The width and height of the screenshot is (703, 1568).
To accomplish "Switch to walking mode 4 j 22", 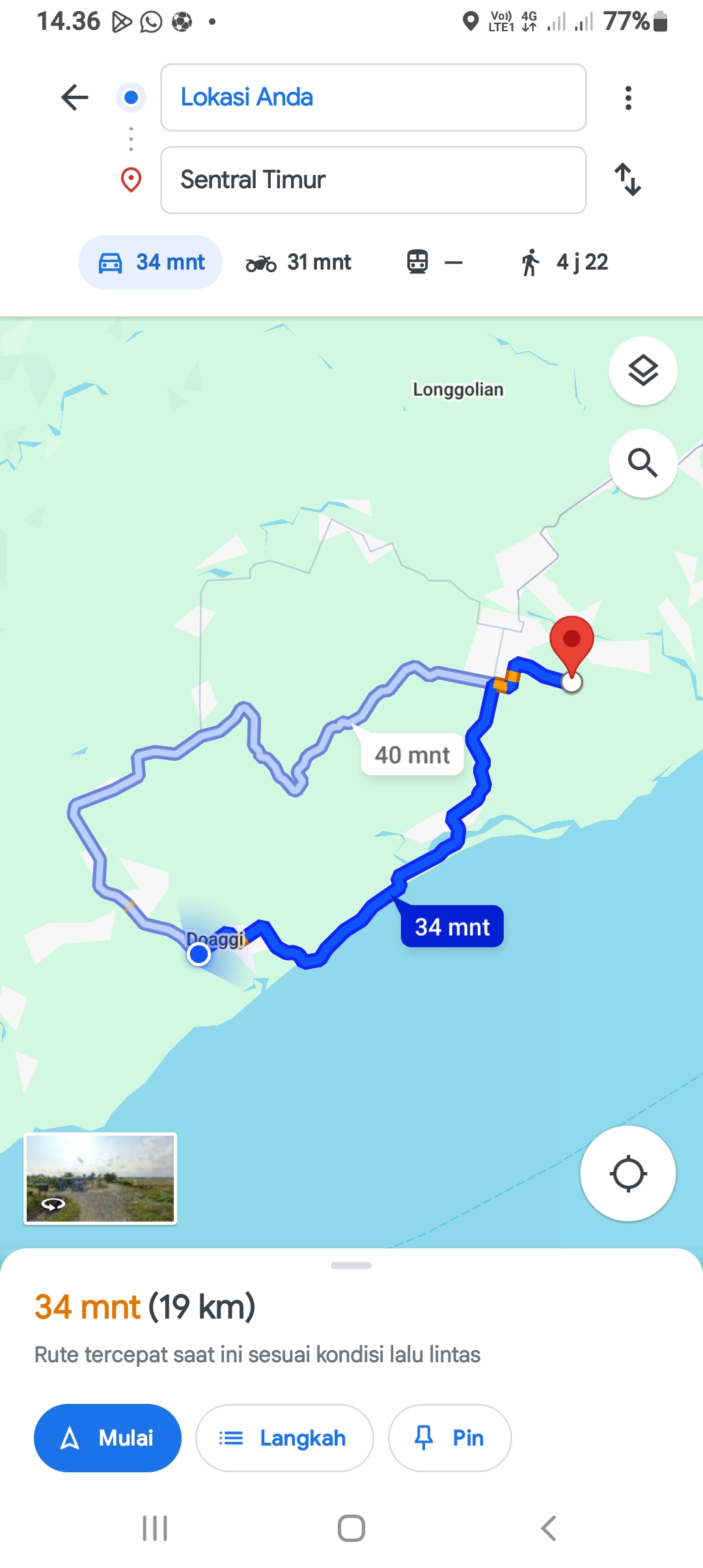I will [x=564, y=262].
